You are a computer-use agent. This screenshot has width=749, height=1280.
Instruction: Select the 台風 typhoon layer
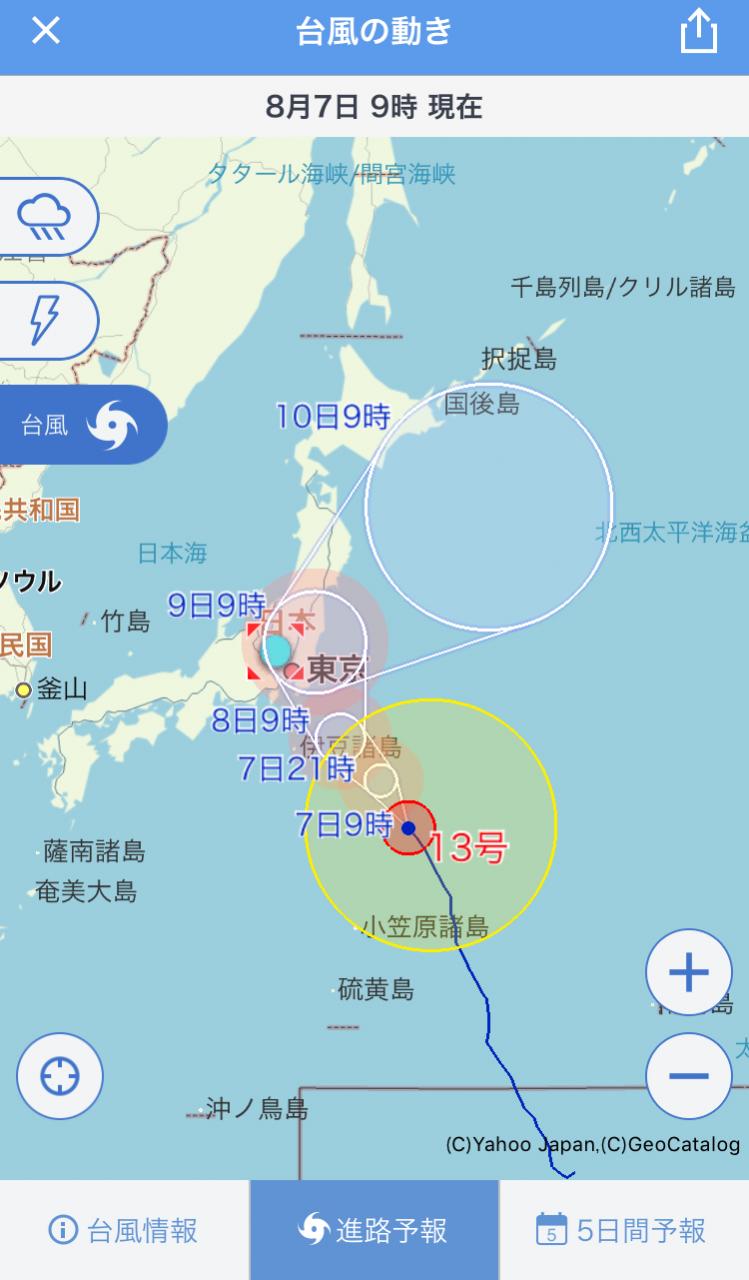82,425
